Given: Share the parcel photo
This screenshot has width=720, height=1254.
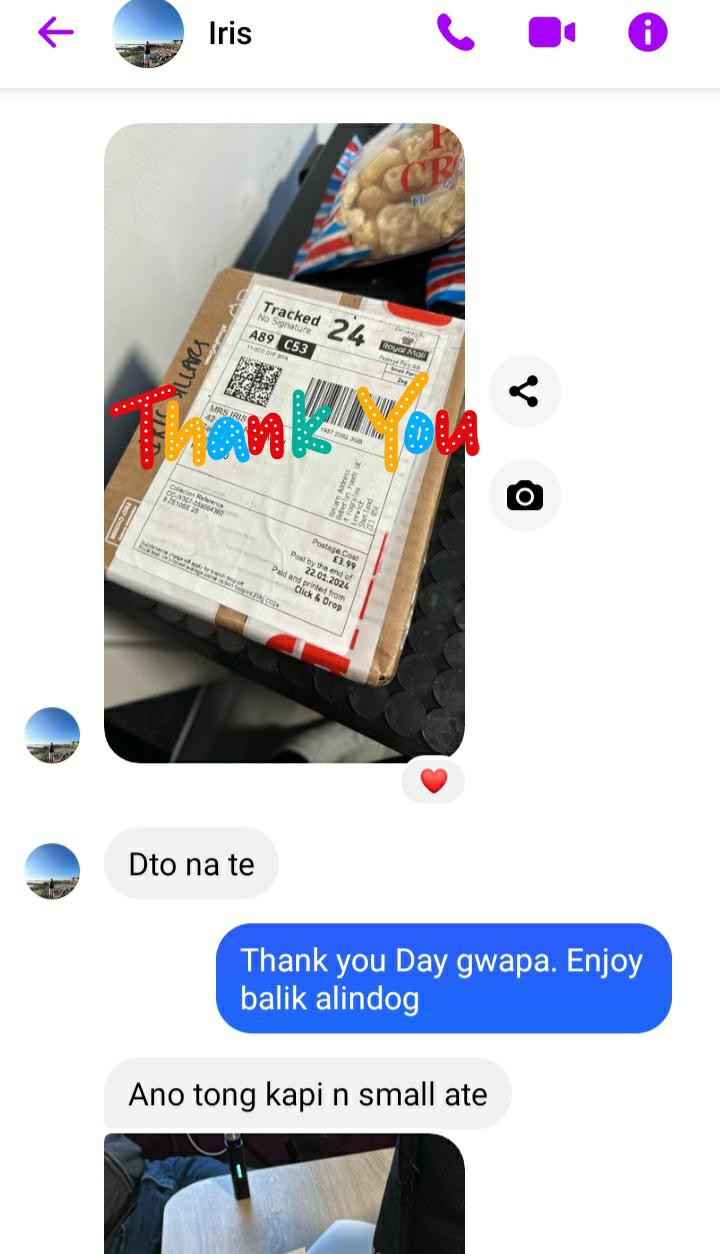Looking at the screenshot, I should [524, 391].
